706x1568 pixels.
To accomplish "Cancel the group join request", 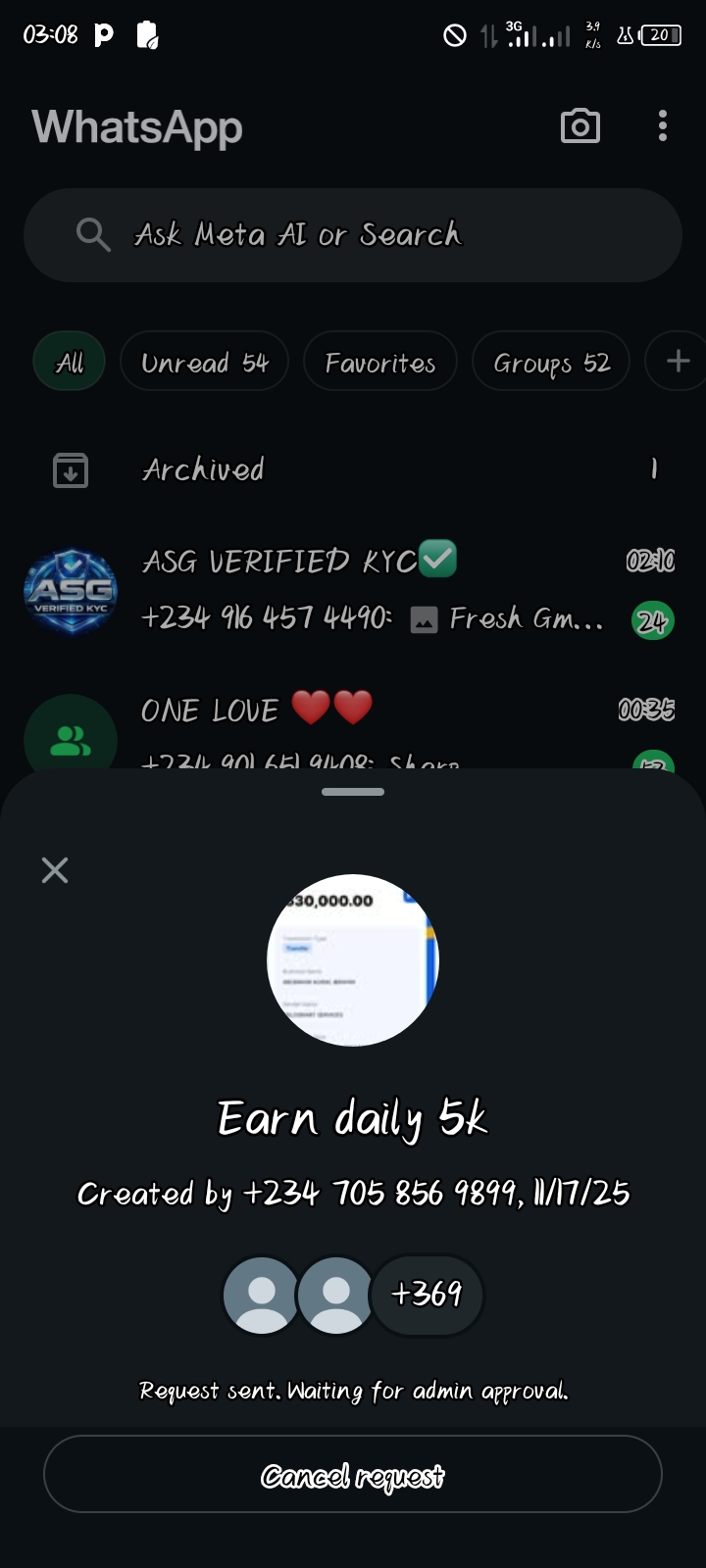I will pos(353,1475).
